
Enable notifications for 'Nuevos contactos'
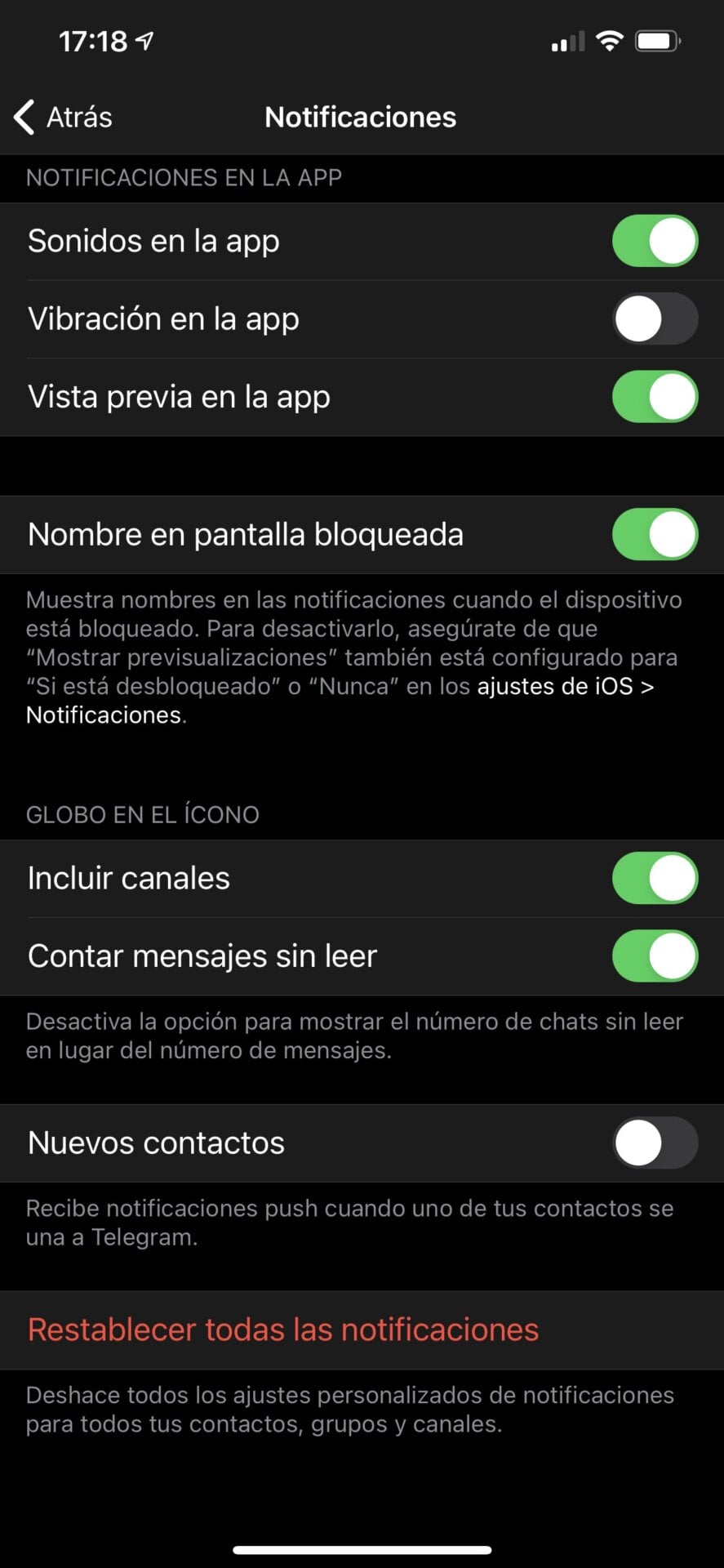655,1143
